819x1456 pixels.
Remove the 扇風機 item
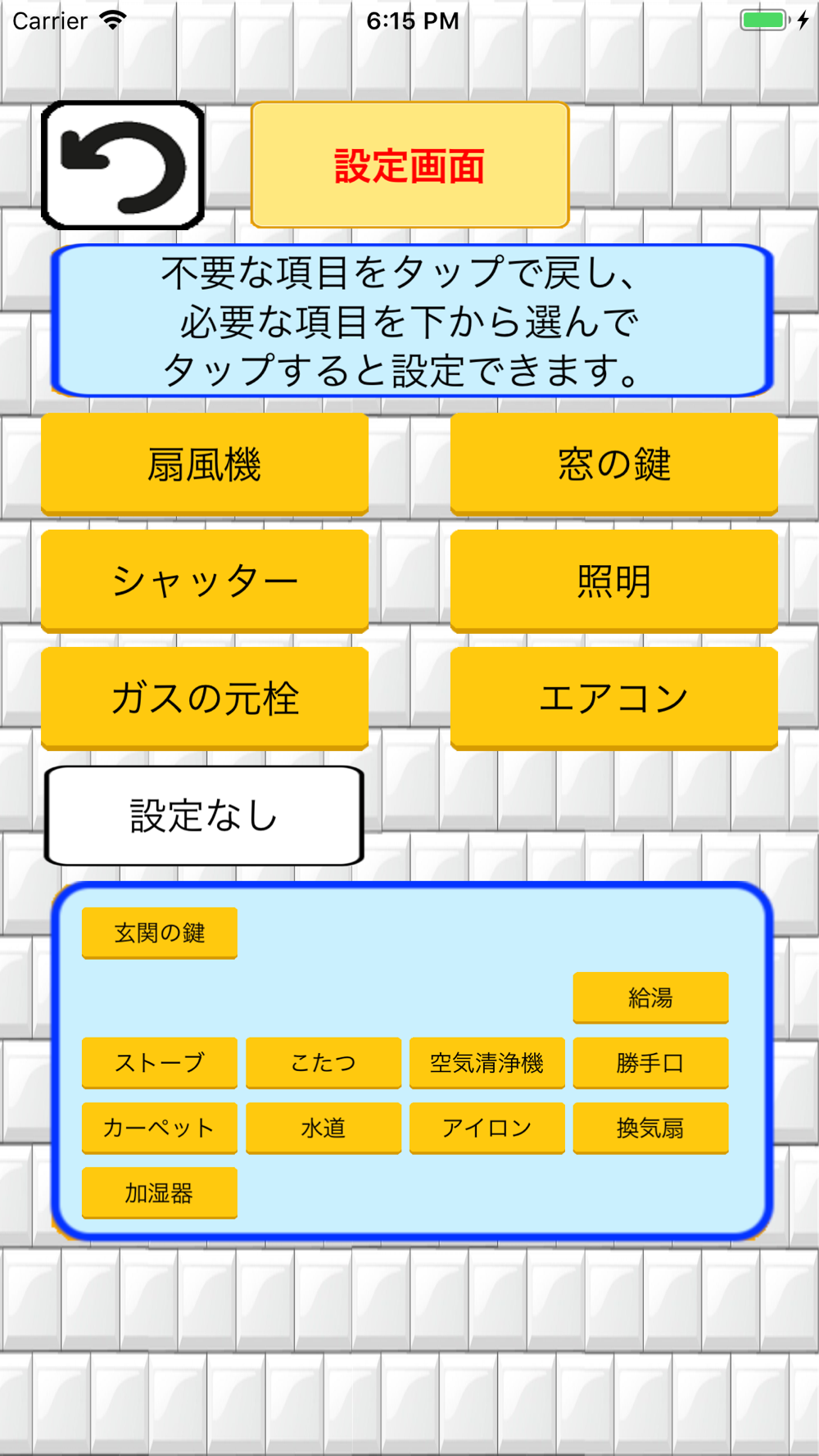[205, 464]
